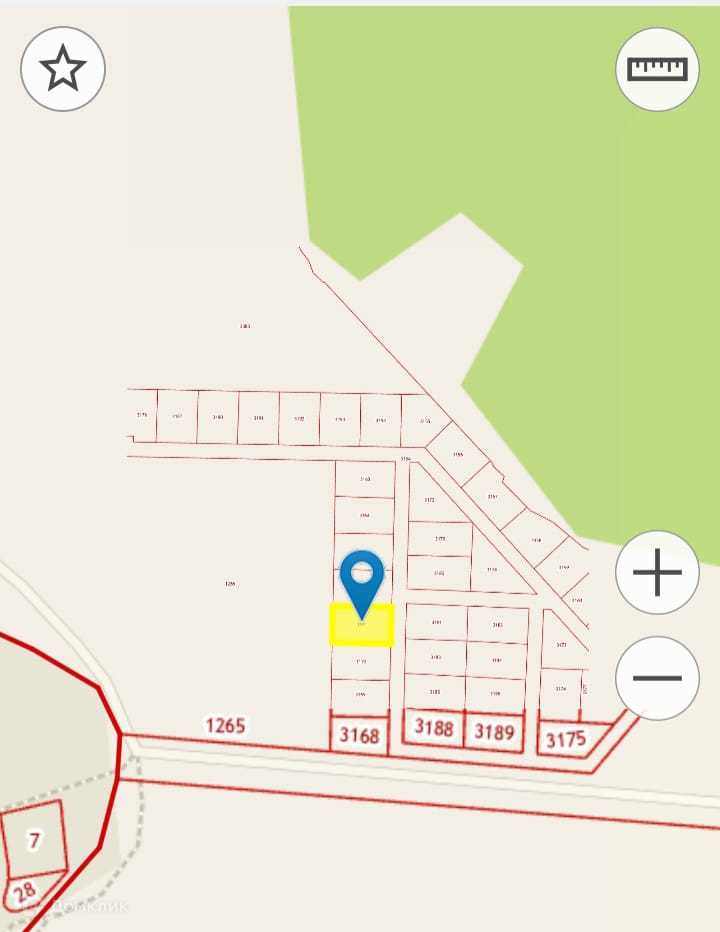Open the ruler measurement tool
This screenshot has height=932, width=720.
(657, 69)
